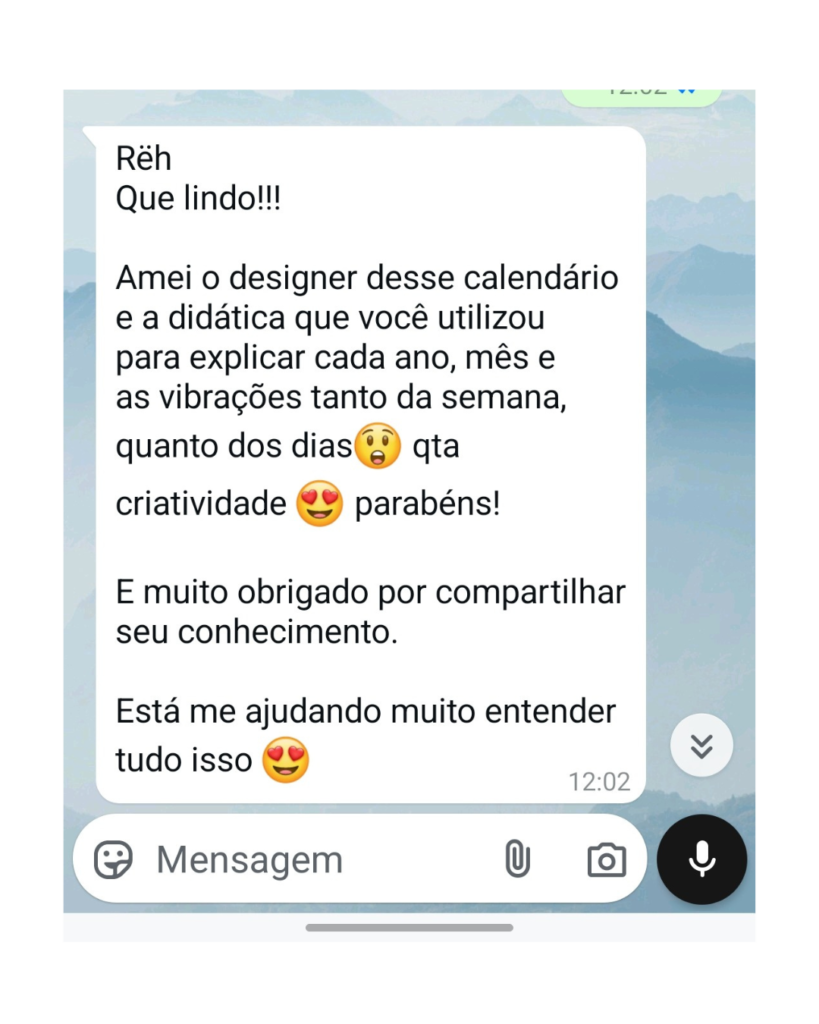819x1024 pixels.
Task: Open the sticker and emoji picker
Action: tap(113, 860)
